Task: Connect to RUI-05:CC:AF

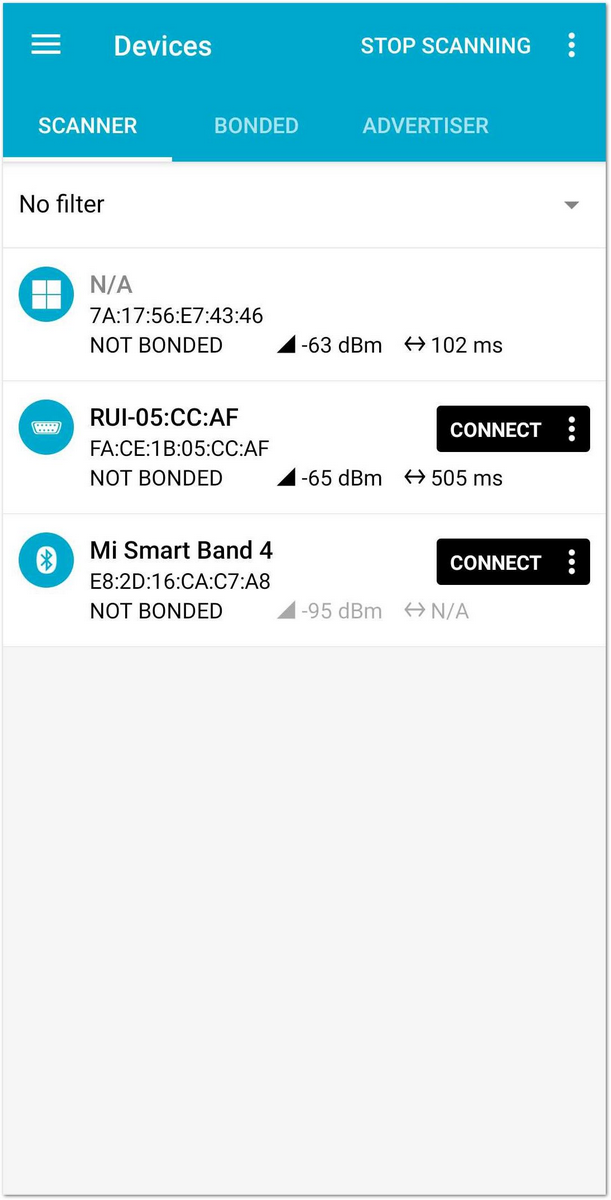Action: [496, 430]
